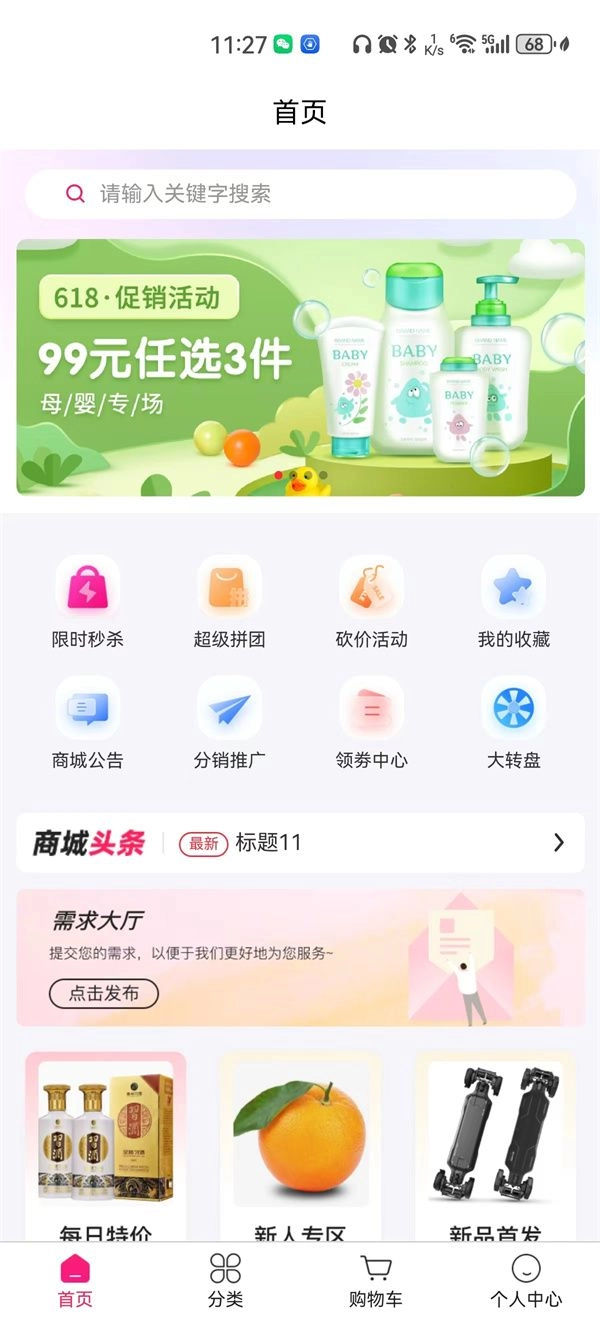
Task: Switch to the 个人中心 tab
Action: (x=526, y=1281)
